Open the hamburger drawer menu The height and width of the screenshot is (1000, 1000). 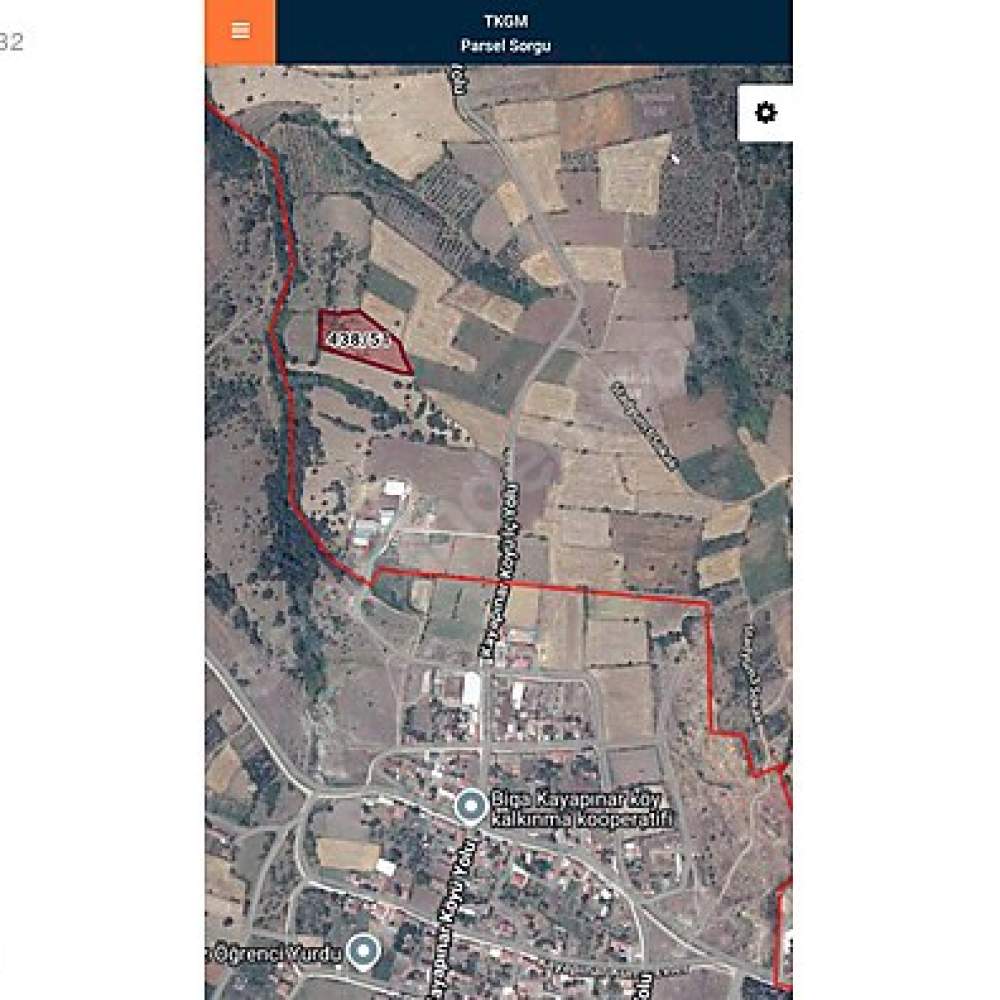(x=240, y=31)
